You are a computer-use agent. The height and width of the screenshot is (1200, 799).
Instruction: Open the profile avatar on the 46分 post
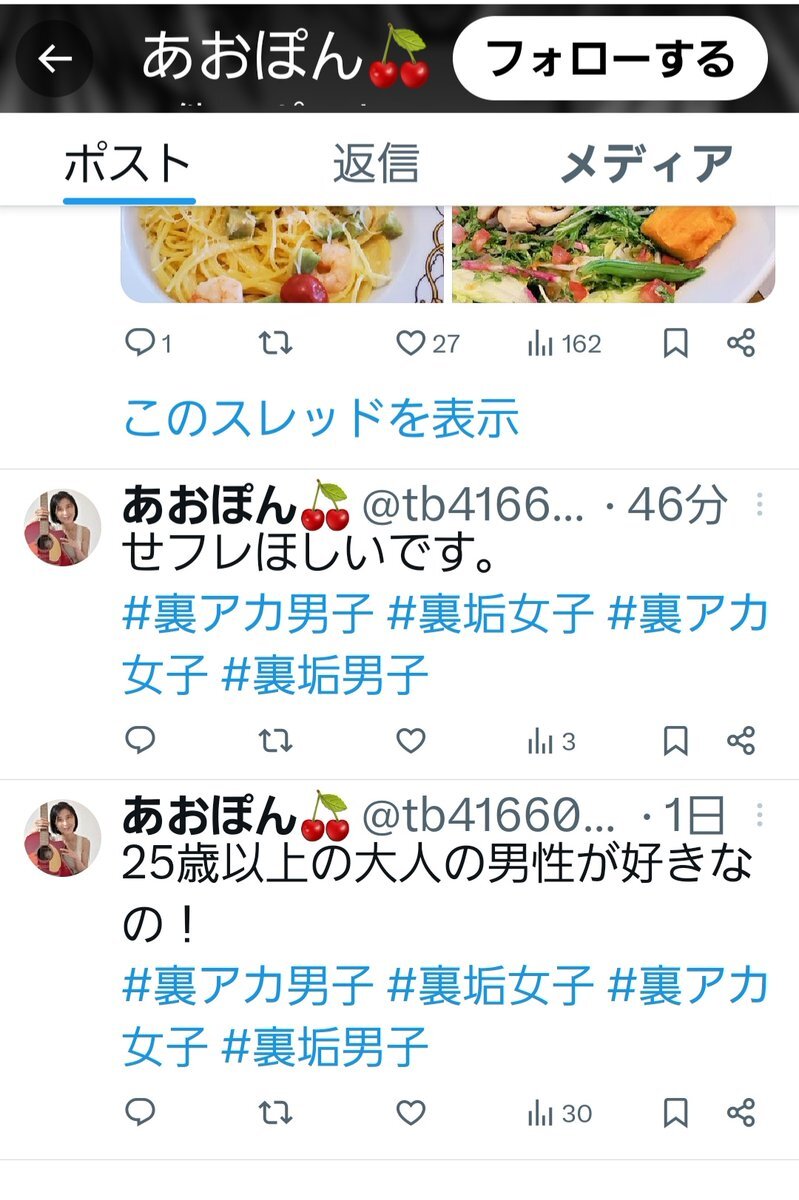click(x=62, y=527)
